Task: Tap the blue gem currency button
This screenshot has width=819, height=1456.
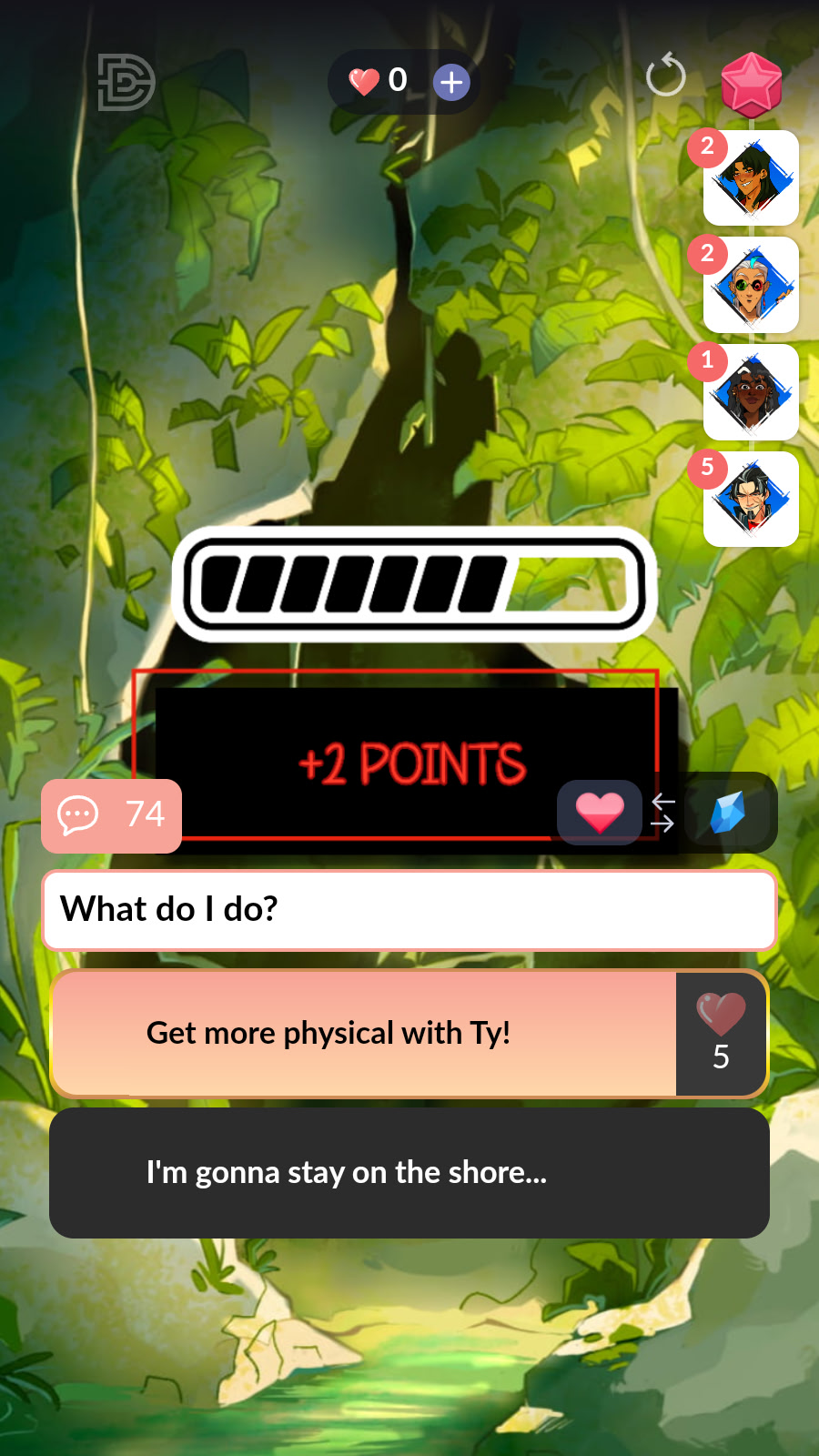Action: coord(728,813)
